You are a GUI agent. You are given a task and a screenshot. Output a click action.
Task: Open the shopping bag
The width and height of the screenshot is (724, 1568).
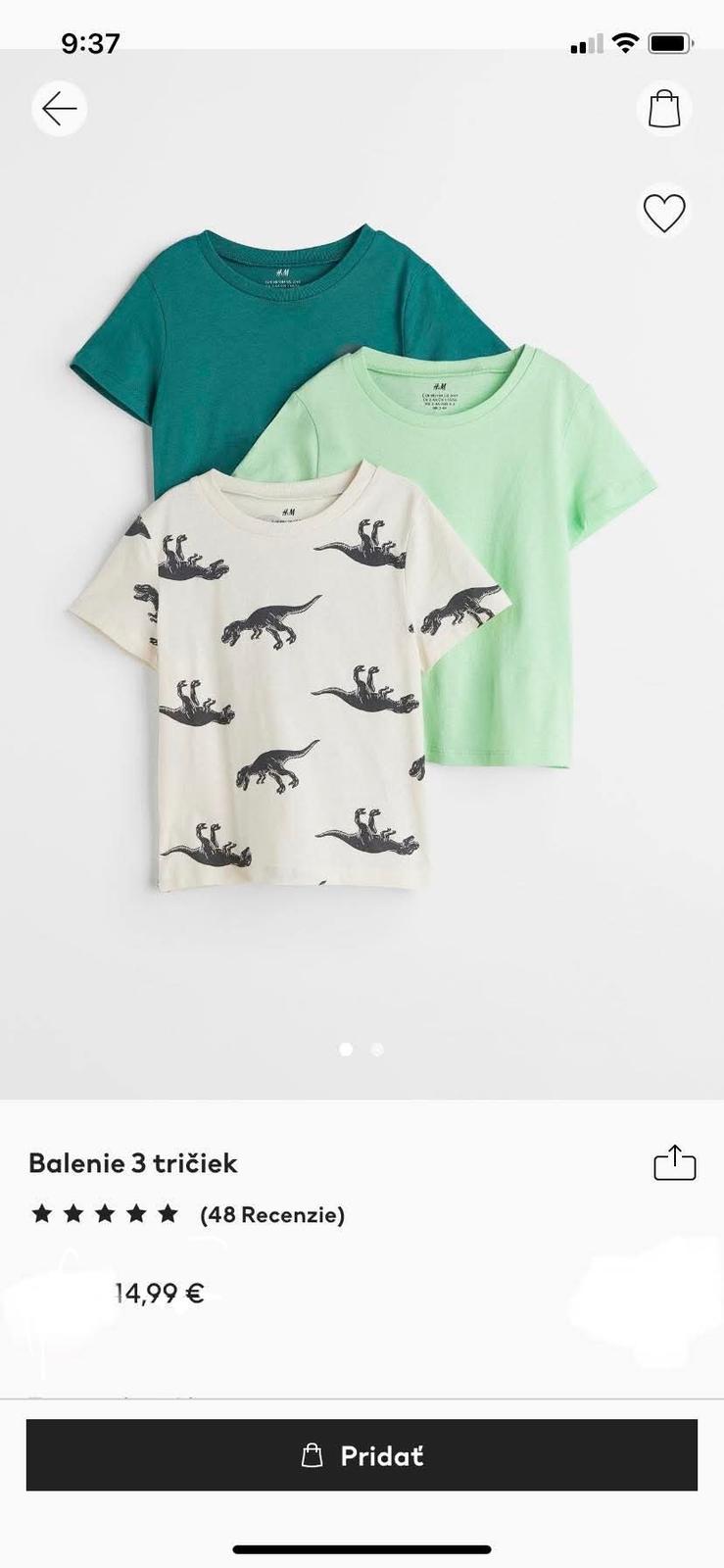click(664, 108)
